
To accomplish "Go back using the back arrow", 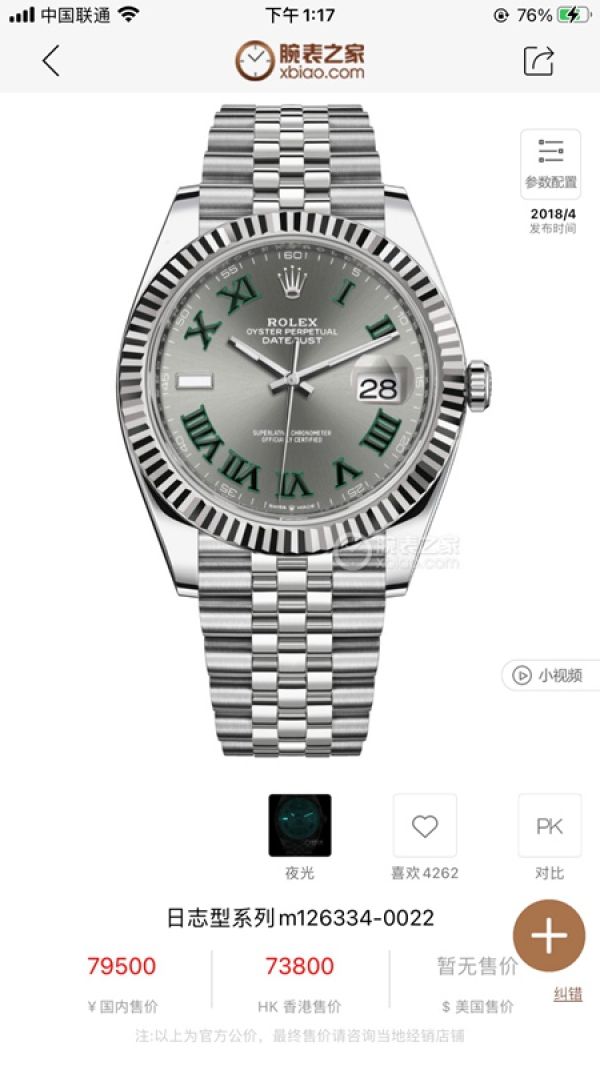I will [x=51, y=61].
